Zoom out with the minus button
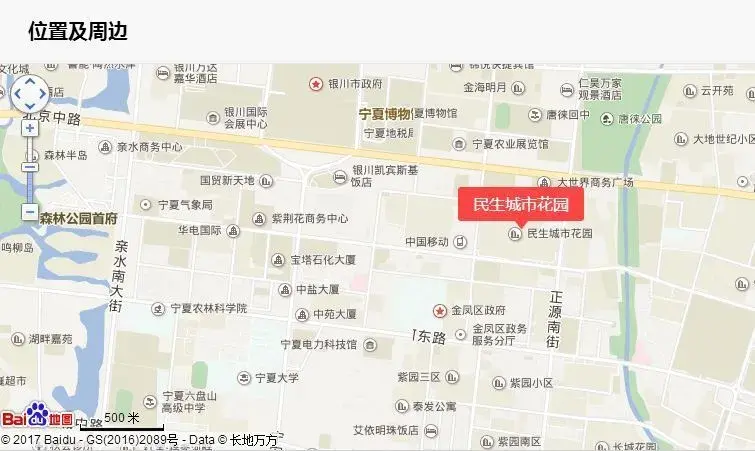Screen dimensions: 755x451 30,212
